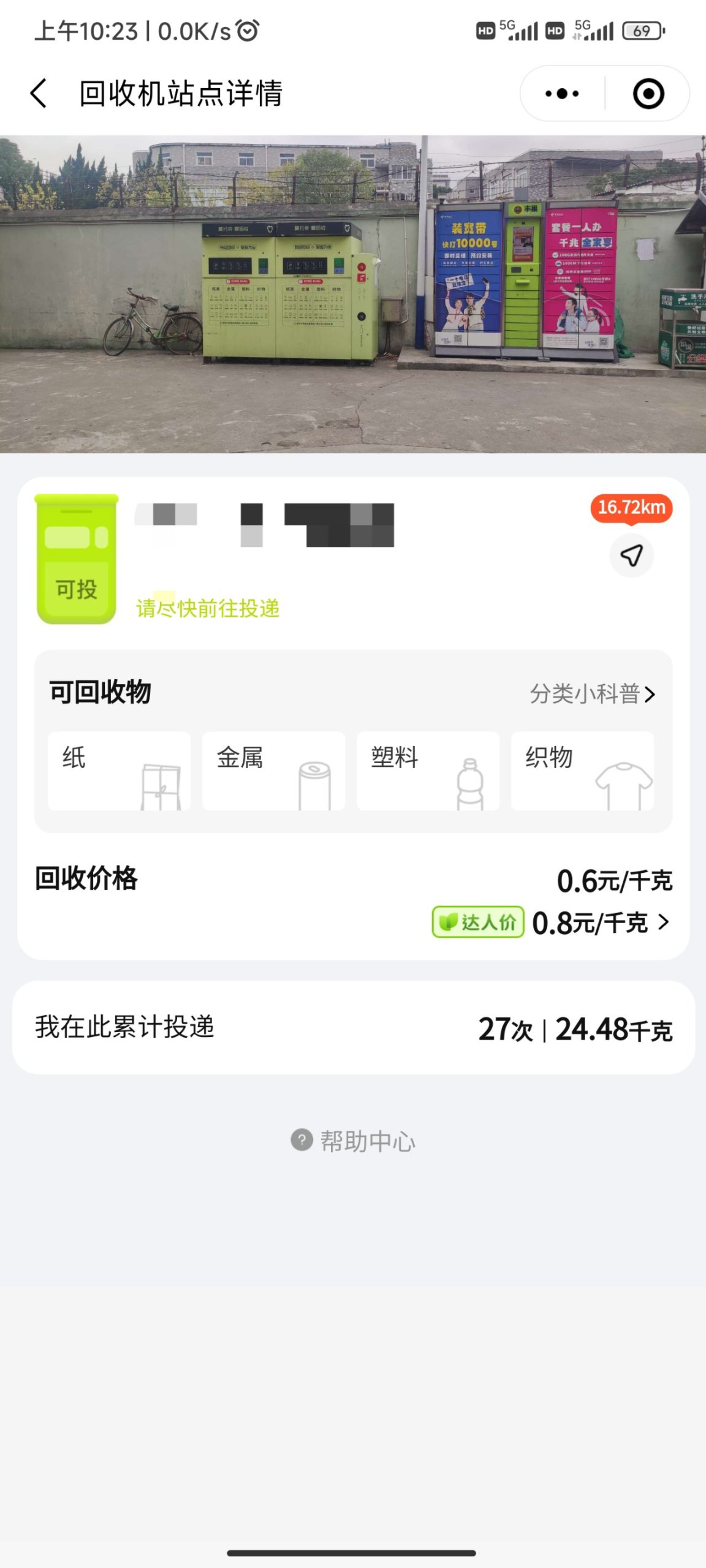706x1568 pixels.
Task: Select the 纸 (paper) recyclable icon
Action: coord(120,771)
